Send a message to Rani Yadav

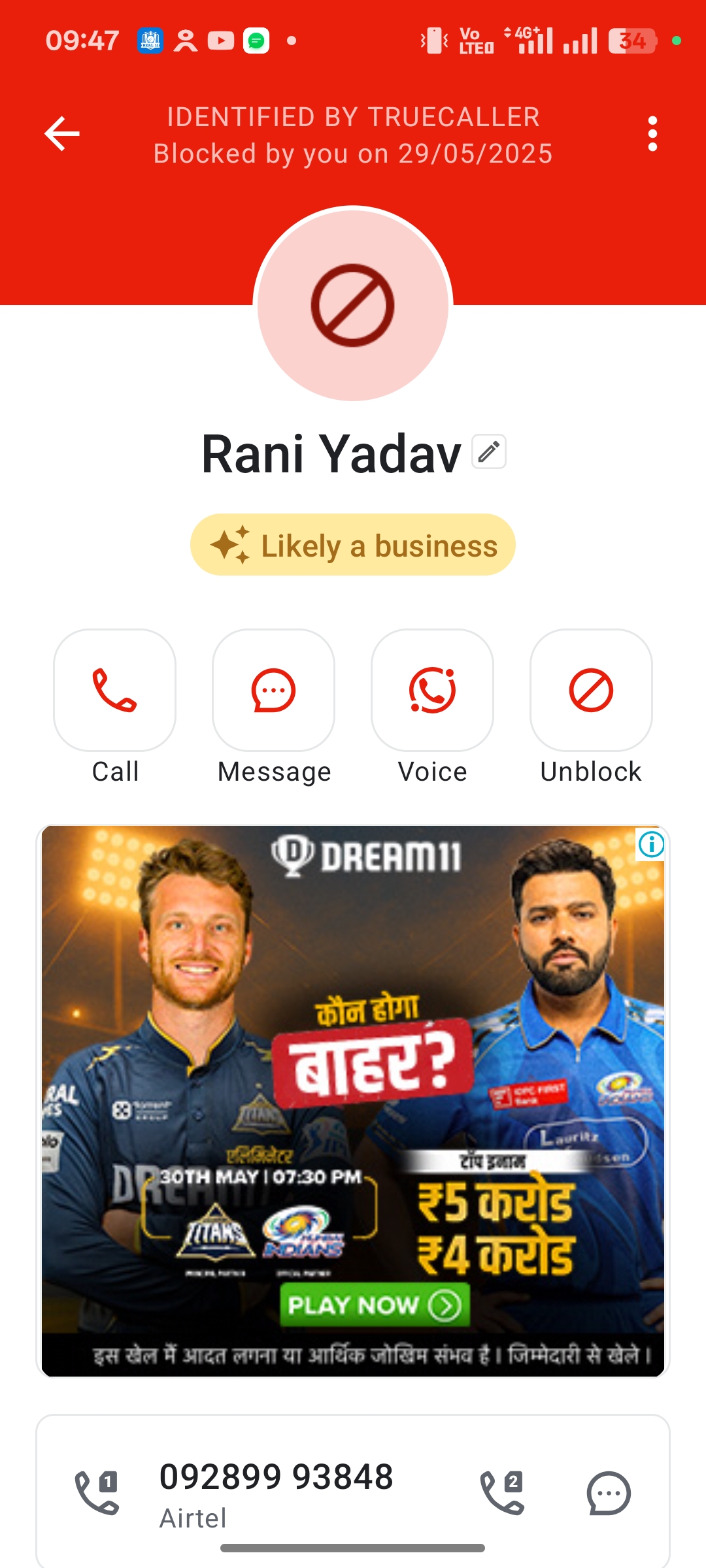click(x=273, y=690)
